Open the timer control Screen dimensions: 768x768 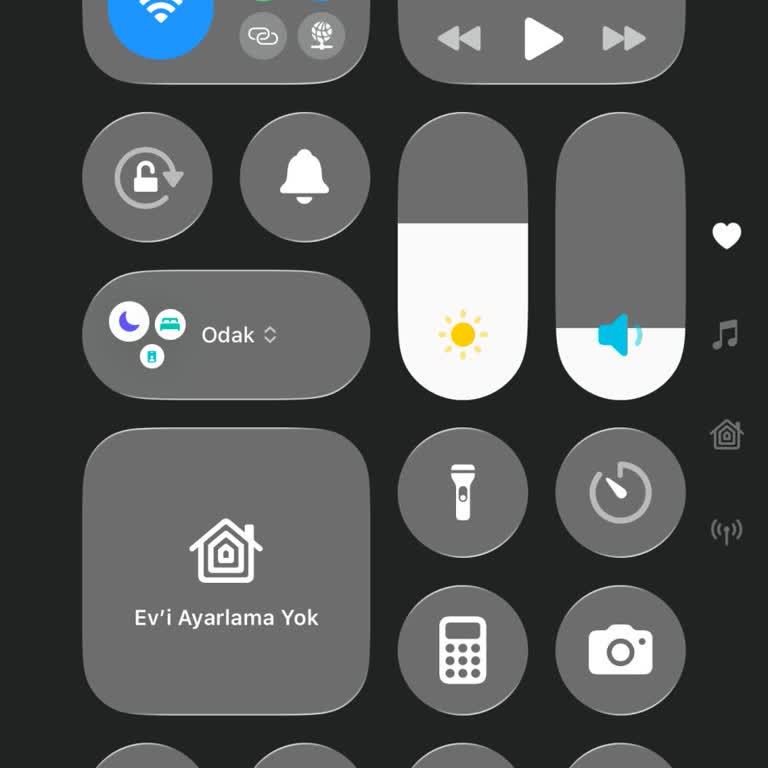click(x=620, y=492)
